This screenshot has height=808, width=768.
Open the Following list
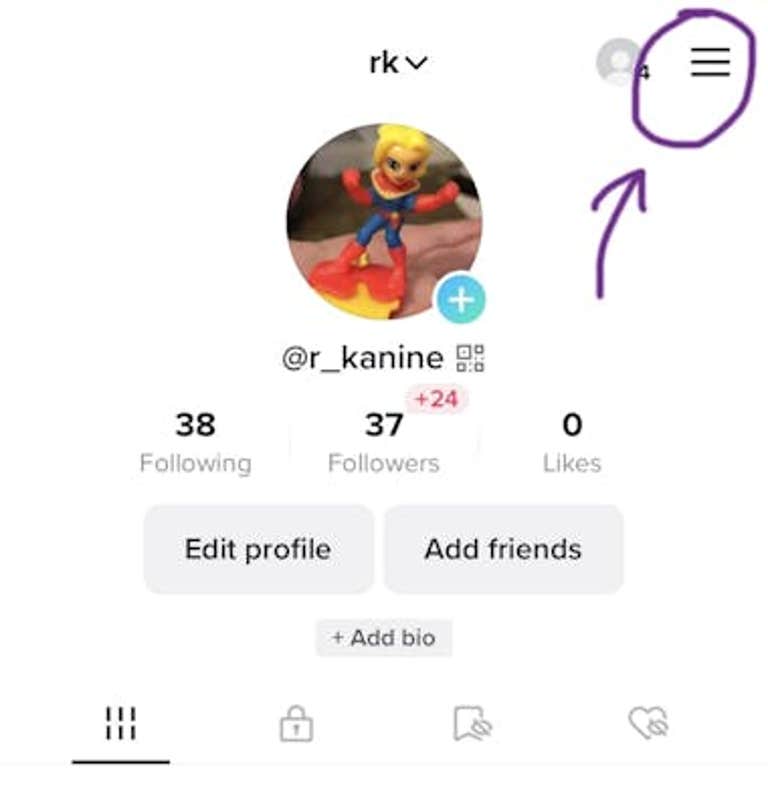point(195,441)
